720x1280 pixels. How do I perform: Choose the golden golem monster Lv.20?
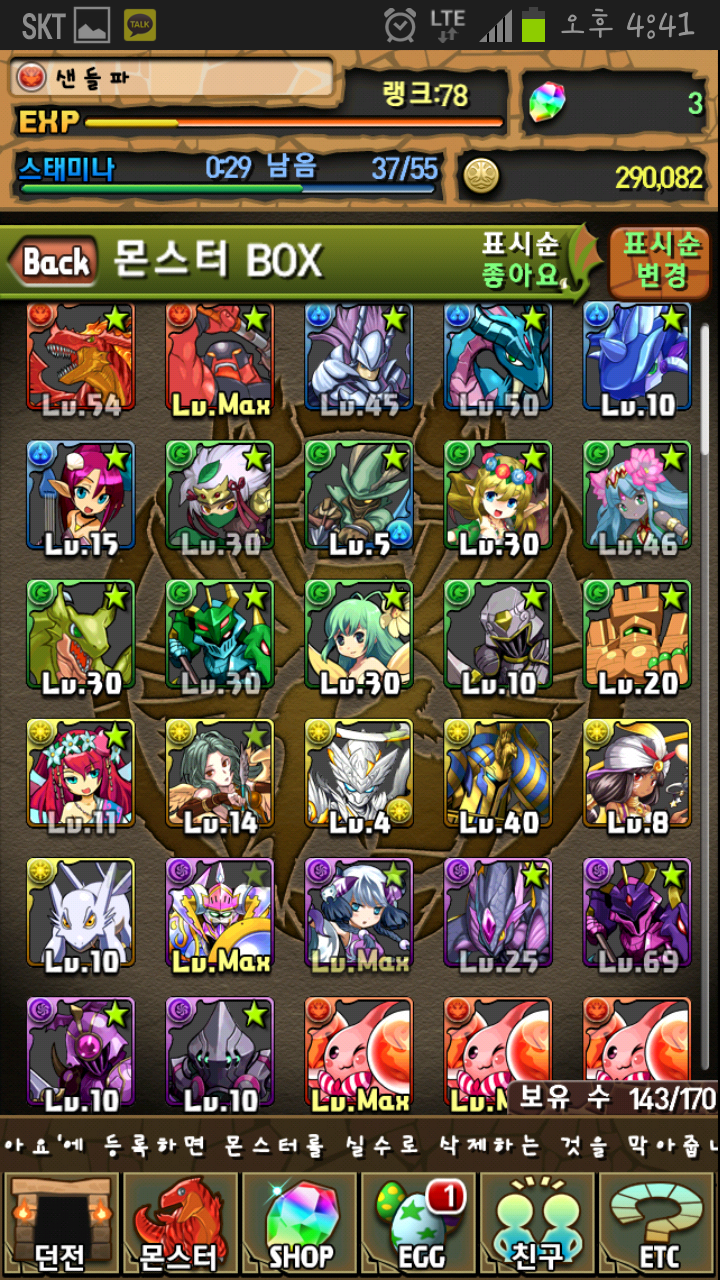tap(637, 635)
